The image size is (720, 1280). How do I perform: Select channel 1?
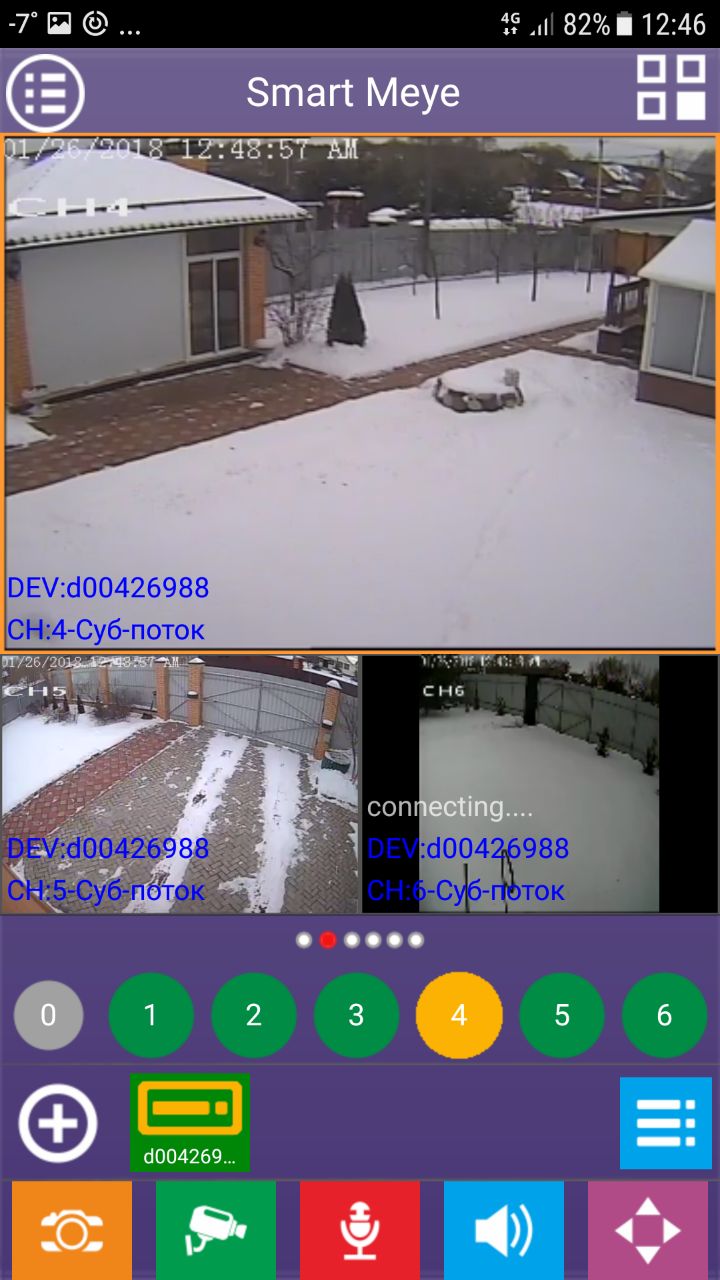click(x=151, y=1015)
